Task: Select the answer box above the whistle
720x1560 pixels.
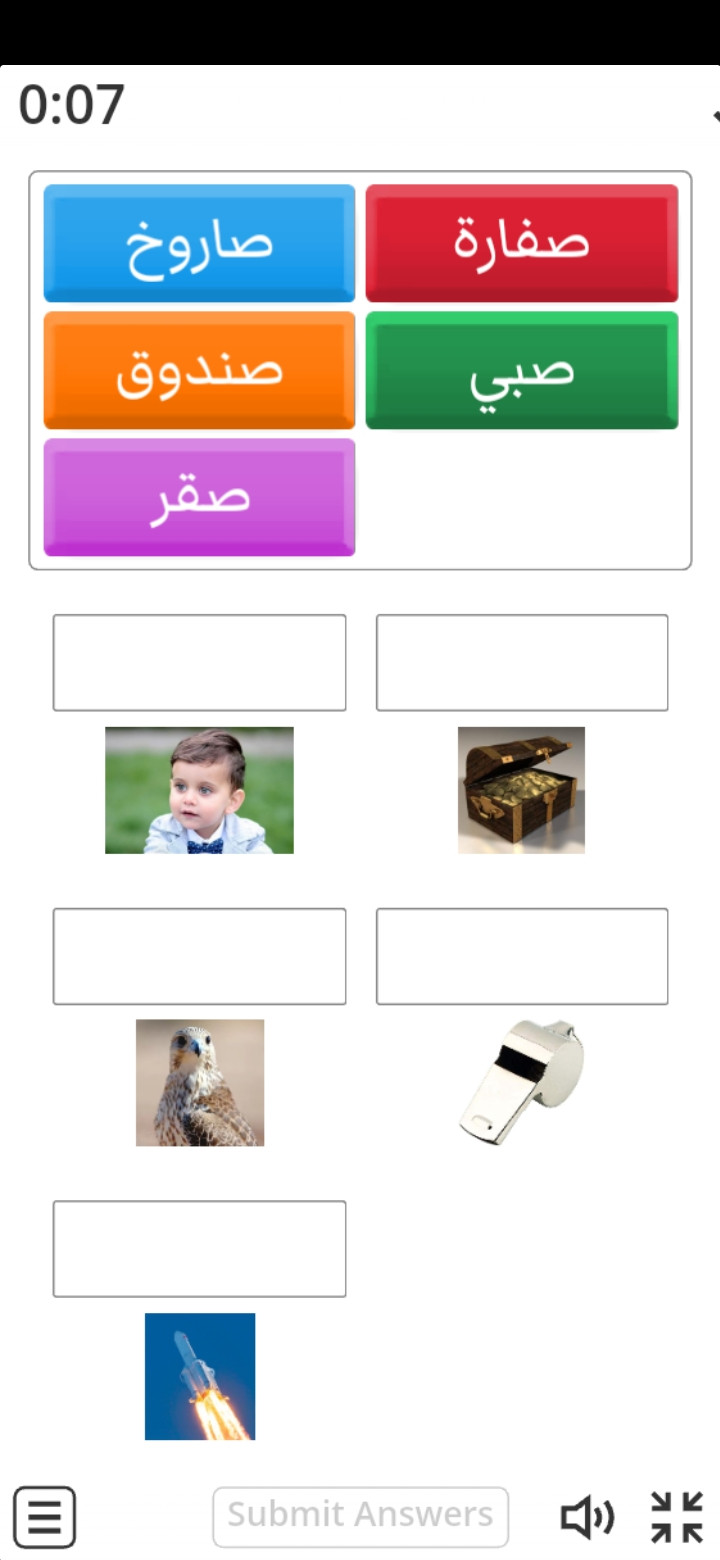Action: tap(521, 956)
